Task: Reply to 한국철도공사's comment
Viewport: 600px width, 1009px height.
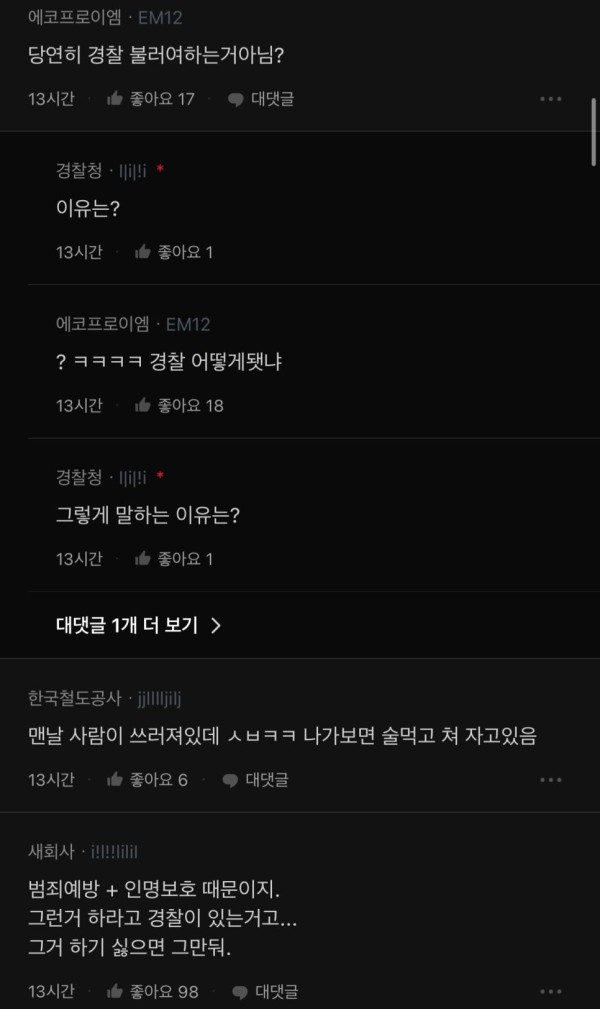Action: (256, 779)
